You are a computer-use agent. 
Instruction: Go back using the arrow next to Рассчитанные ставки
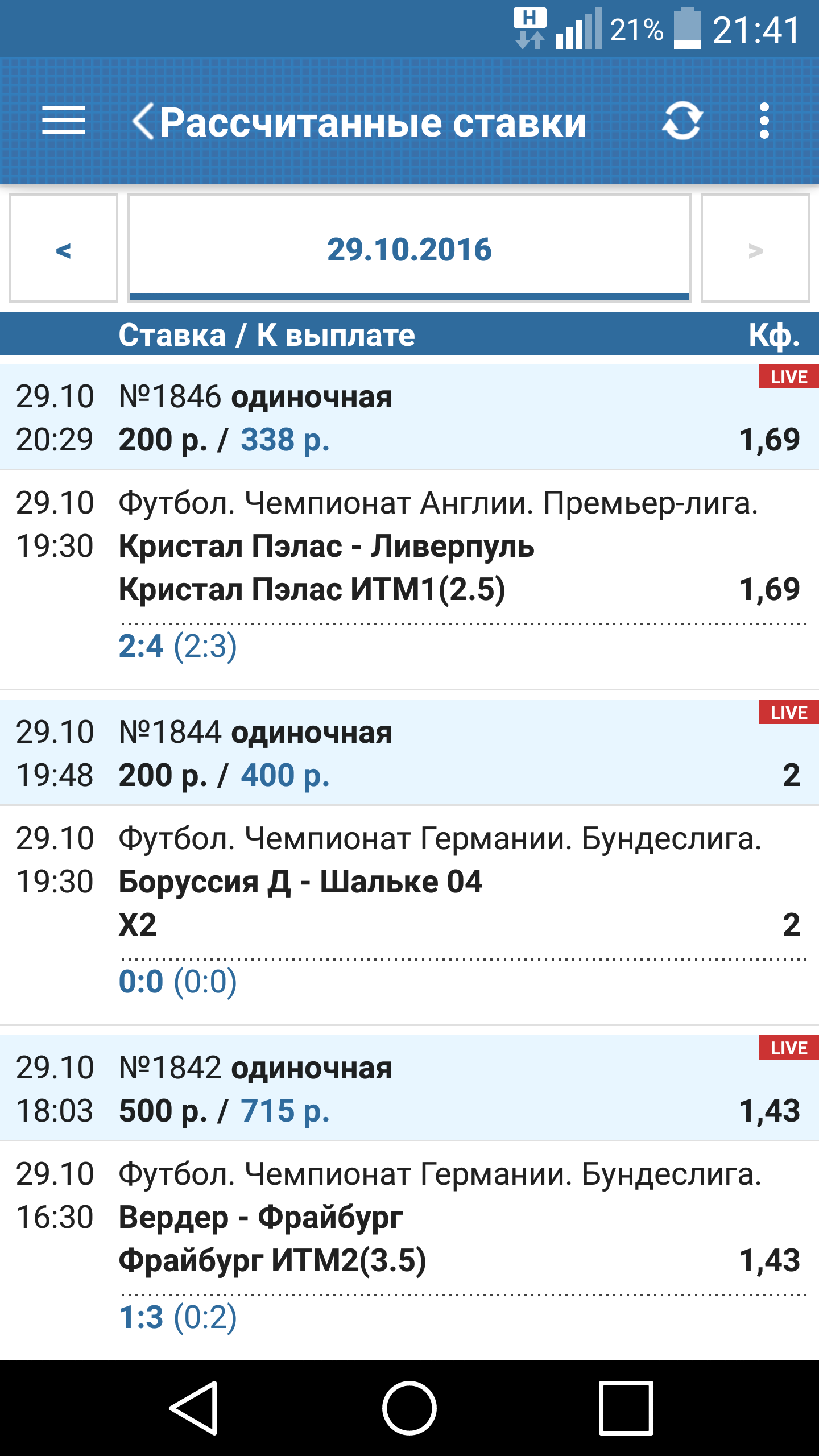(x=143, y=121)
